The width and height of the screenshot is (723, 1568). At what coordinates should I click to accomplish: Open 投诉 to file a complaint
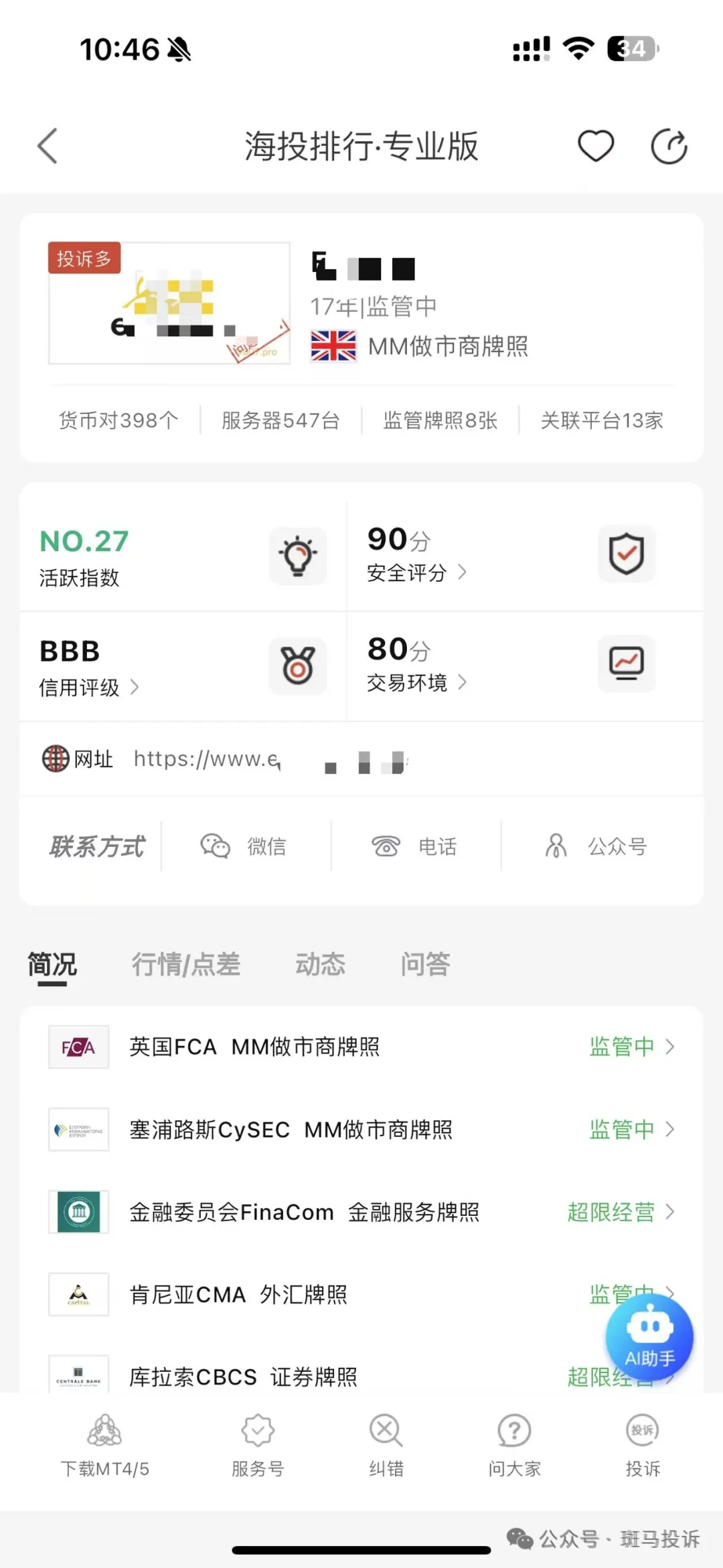tap(643, 1445)
